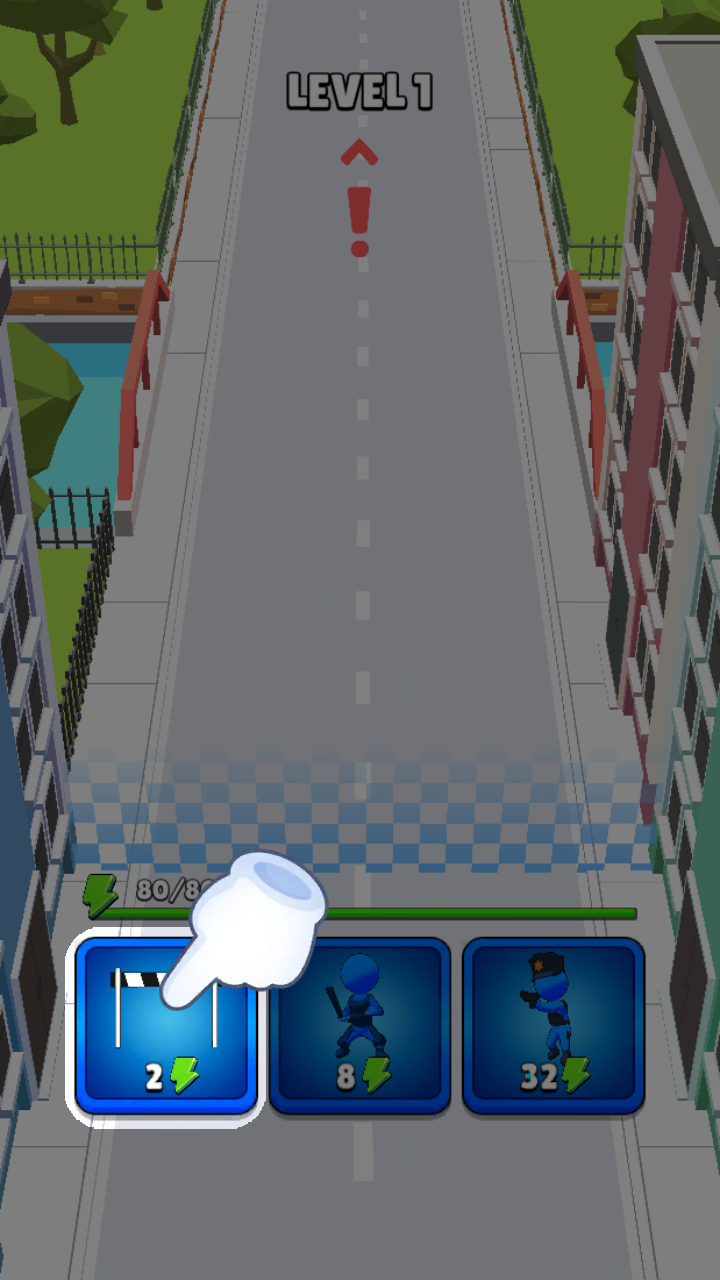Choose the baton officer card costing 8
The width and height of the screenshot is (720, 1280).
[360, 1024]
